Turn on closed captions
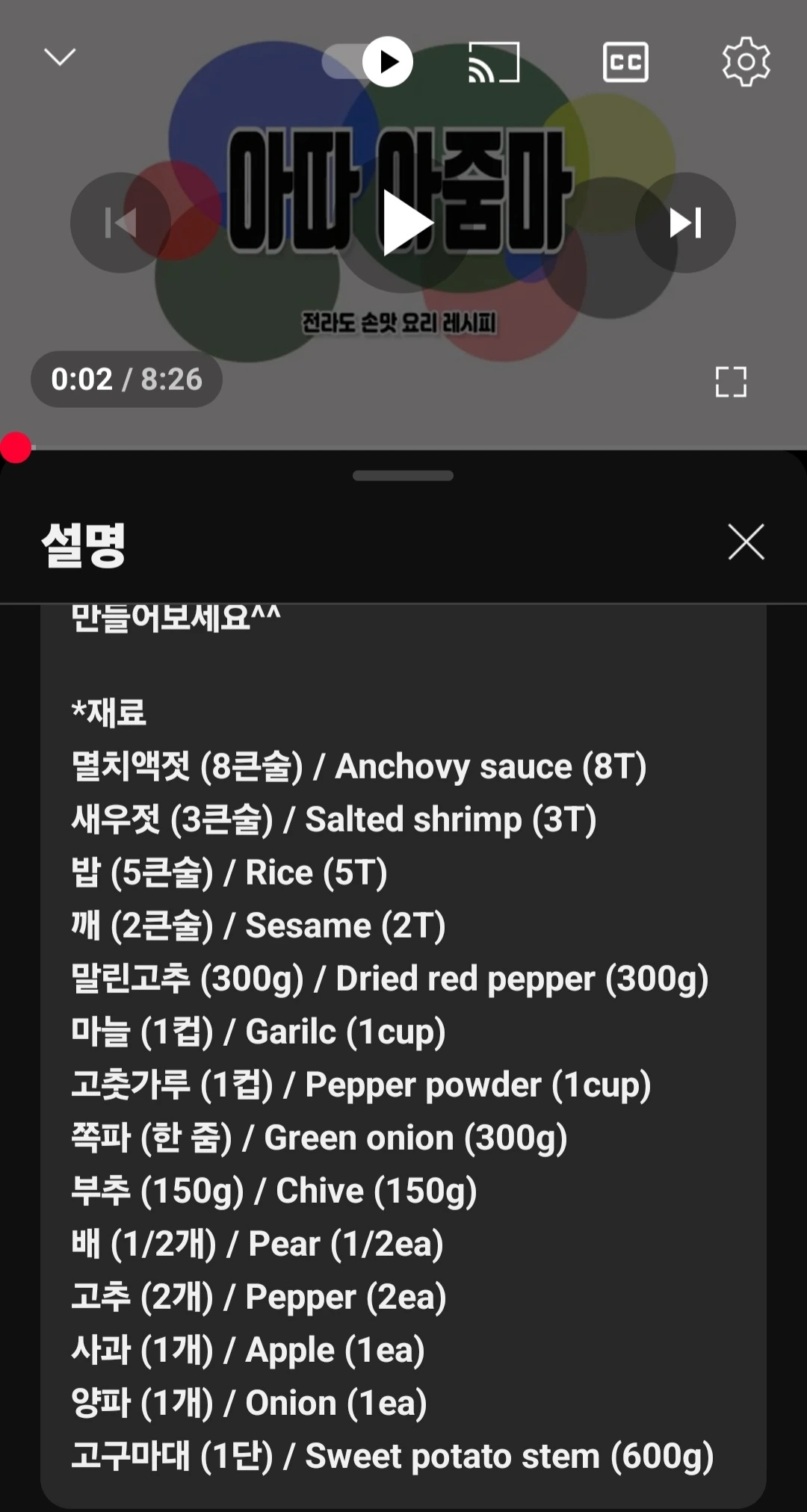Image resolution: width=807 pixels, height=1512 pixels. [625, 62]
